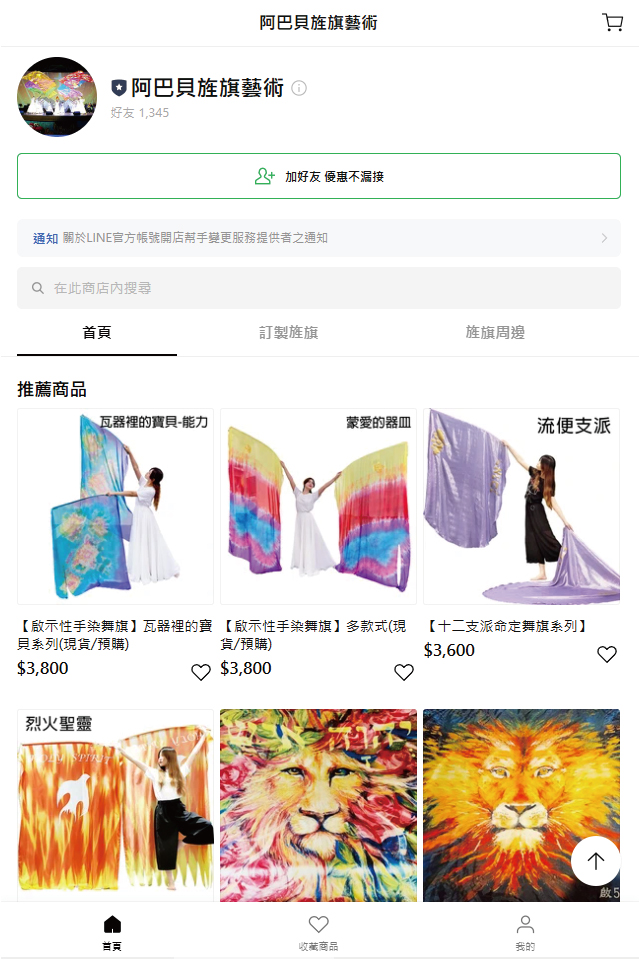Tap the shop profile avatar
Screen dimensions: 639x960
coord(57,97)
